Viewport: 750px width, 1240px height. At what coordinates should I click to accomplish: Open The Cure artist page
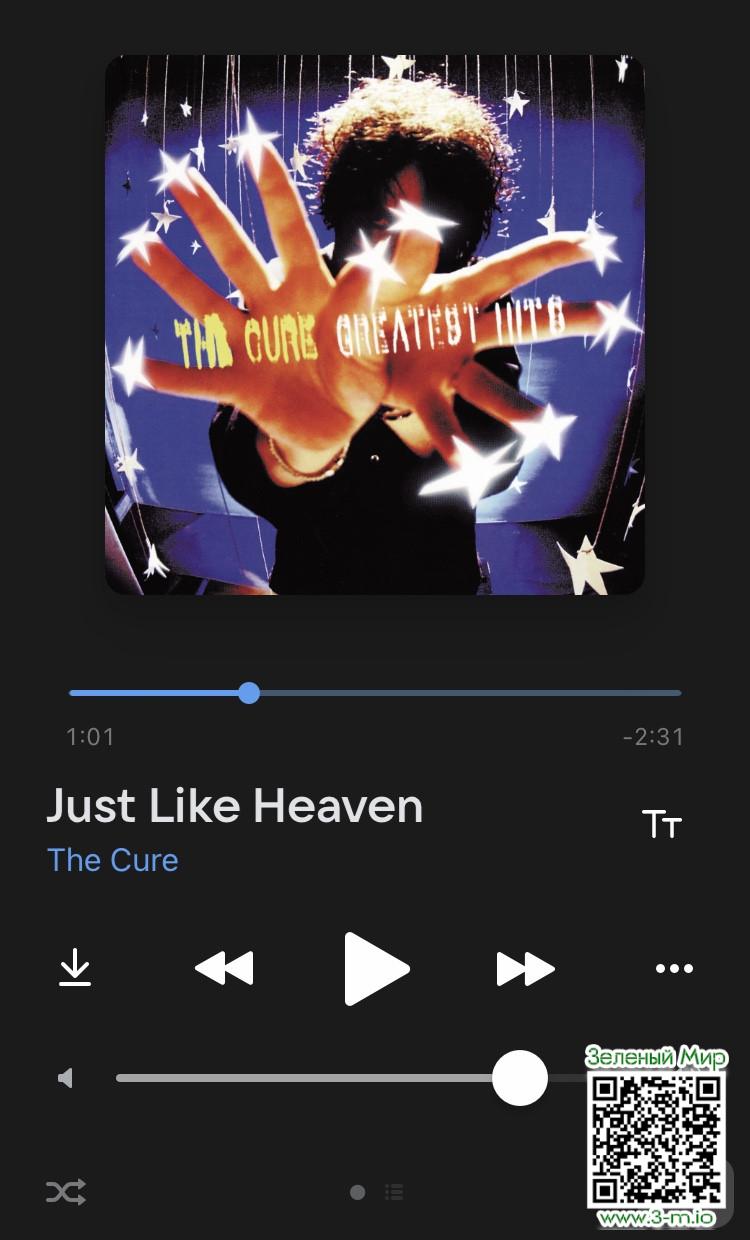pyautogui.click(x=113, y=860)
